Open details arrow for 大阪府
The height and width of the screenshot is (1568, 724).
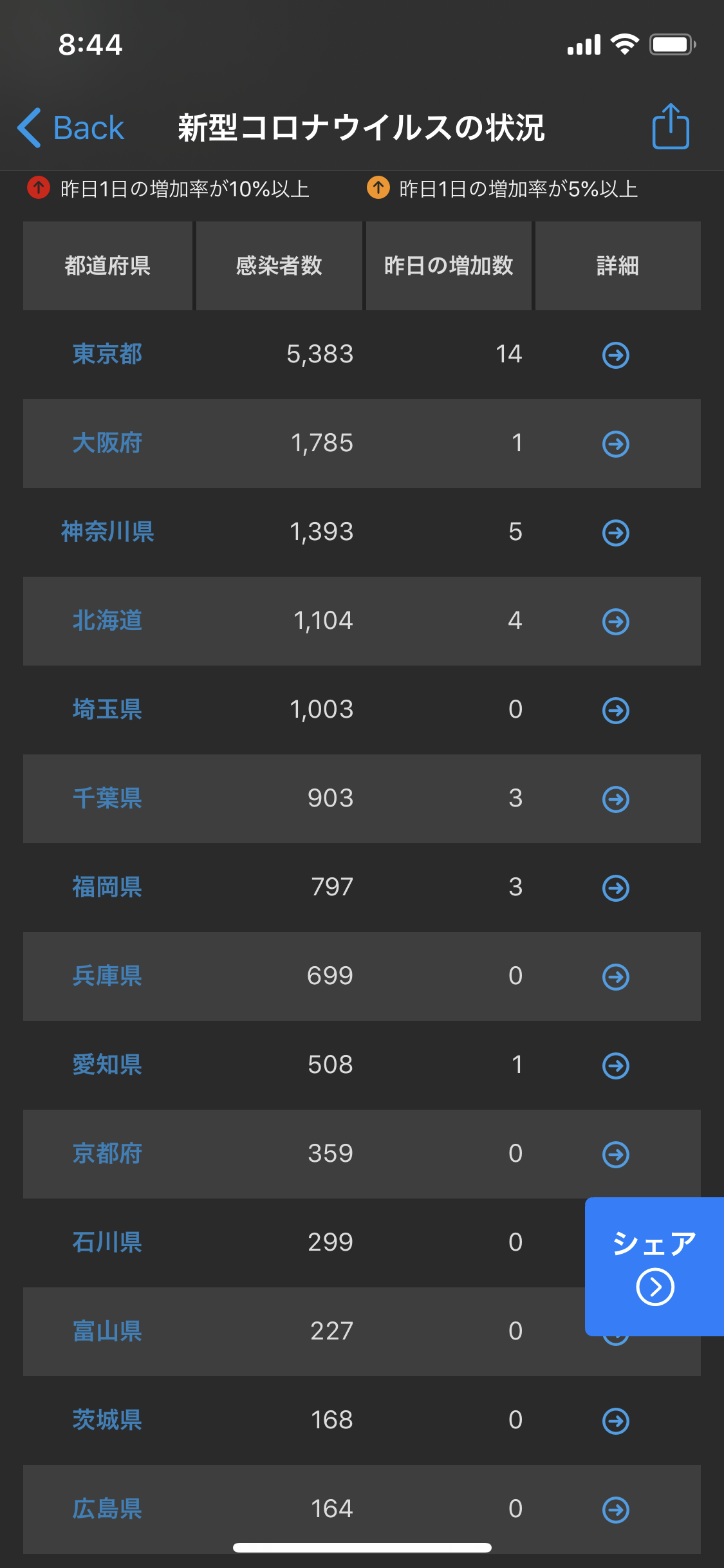coord(616,443)
